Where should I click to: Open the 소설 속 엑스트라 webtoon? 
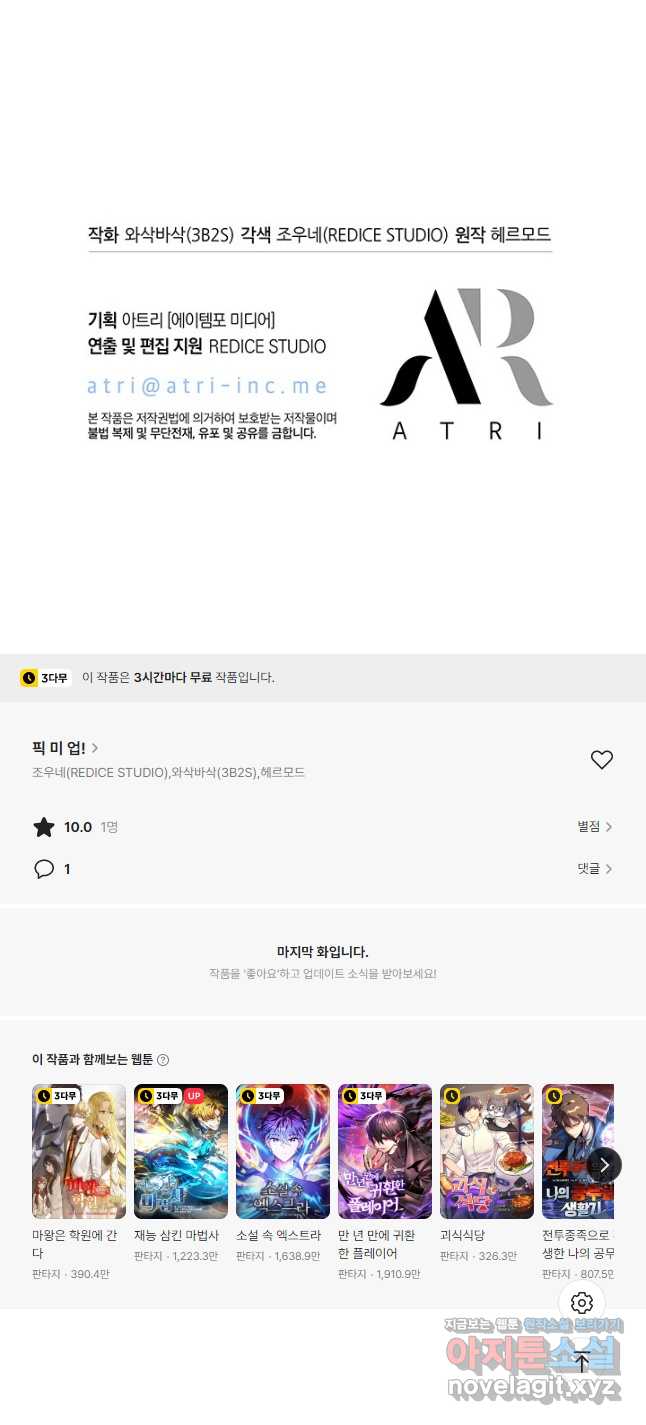point(283,1151)
